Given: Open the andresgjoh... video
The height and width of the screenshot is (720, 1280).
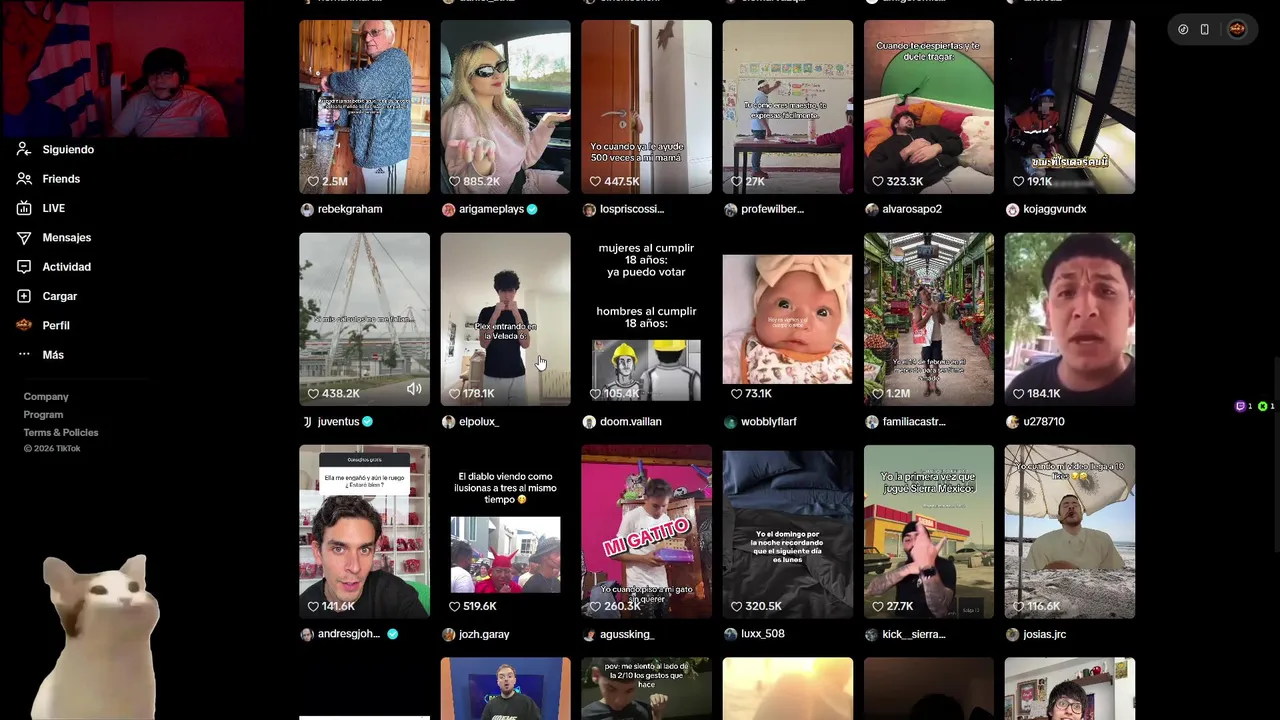Looking at the screenshot, I should (364, 530).
